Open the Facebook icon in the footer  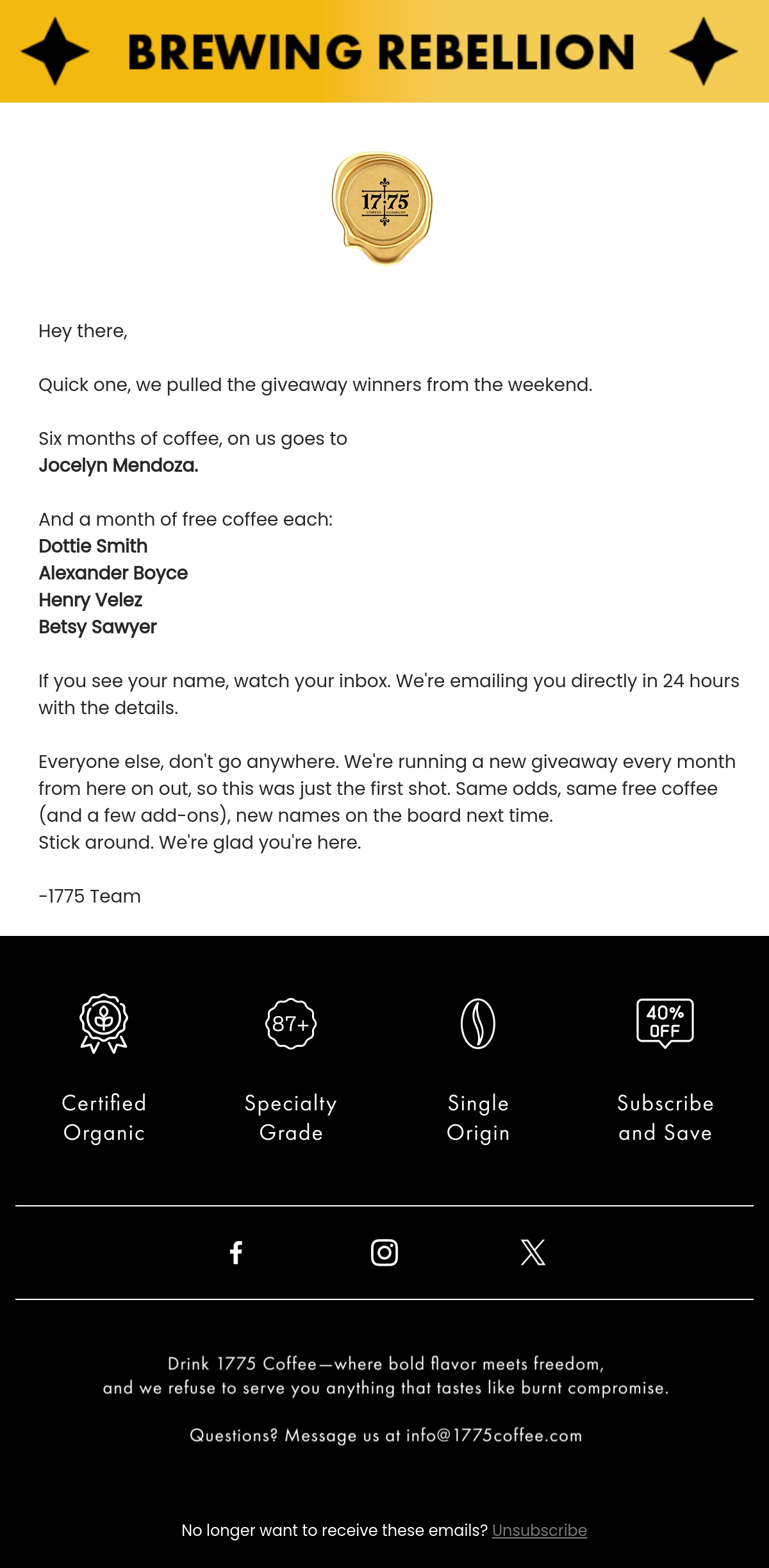(236, 1252)
